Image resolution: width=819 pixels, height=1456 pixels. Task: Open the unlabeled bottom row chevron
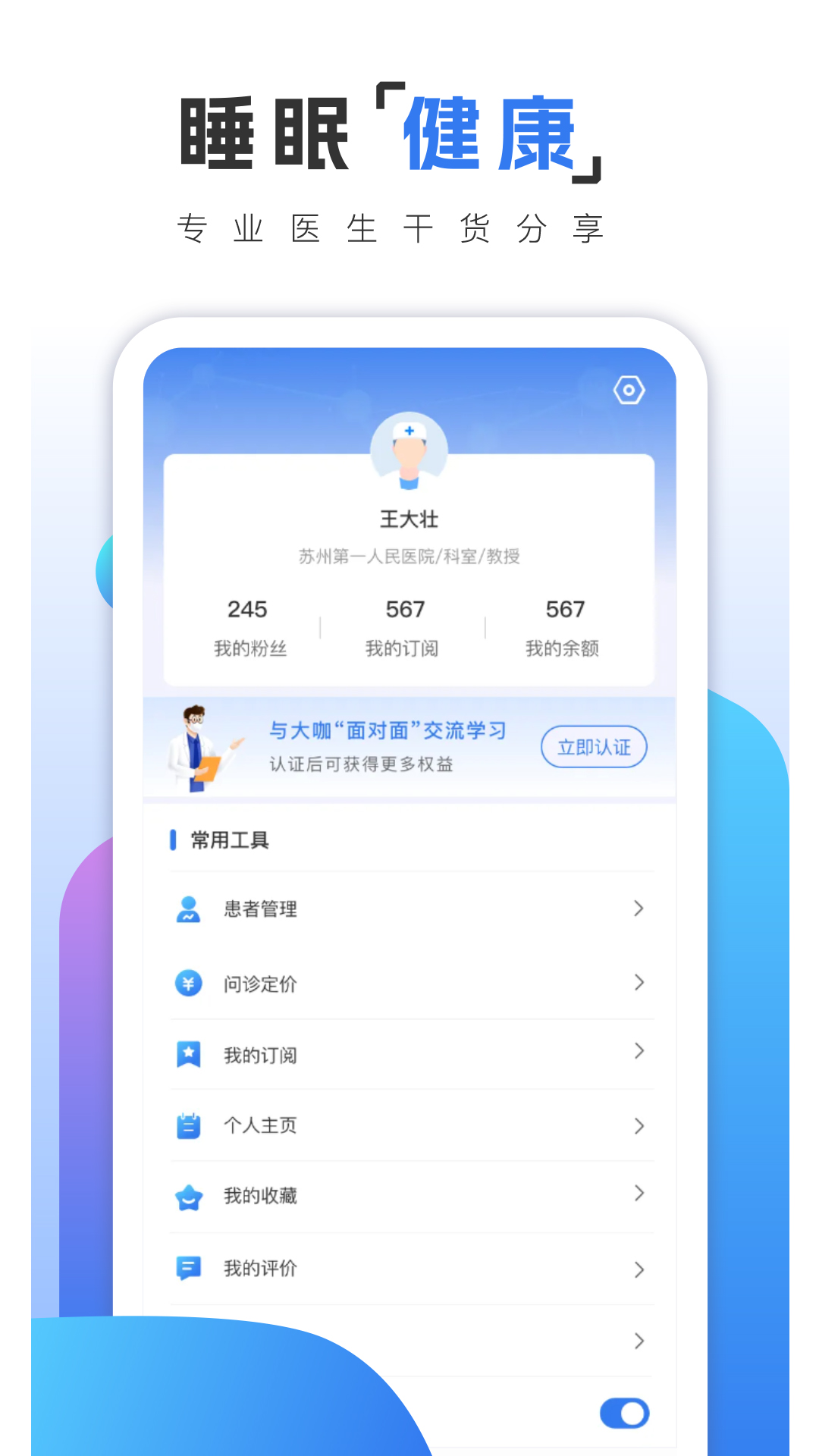[638, 1342]
